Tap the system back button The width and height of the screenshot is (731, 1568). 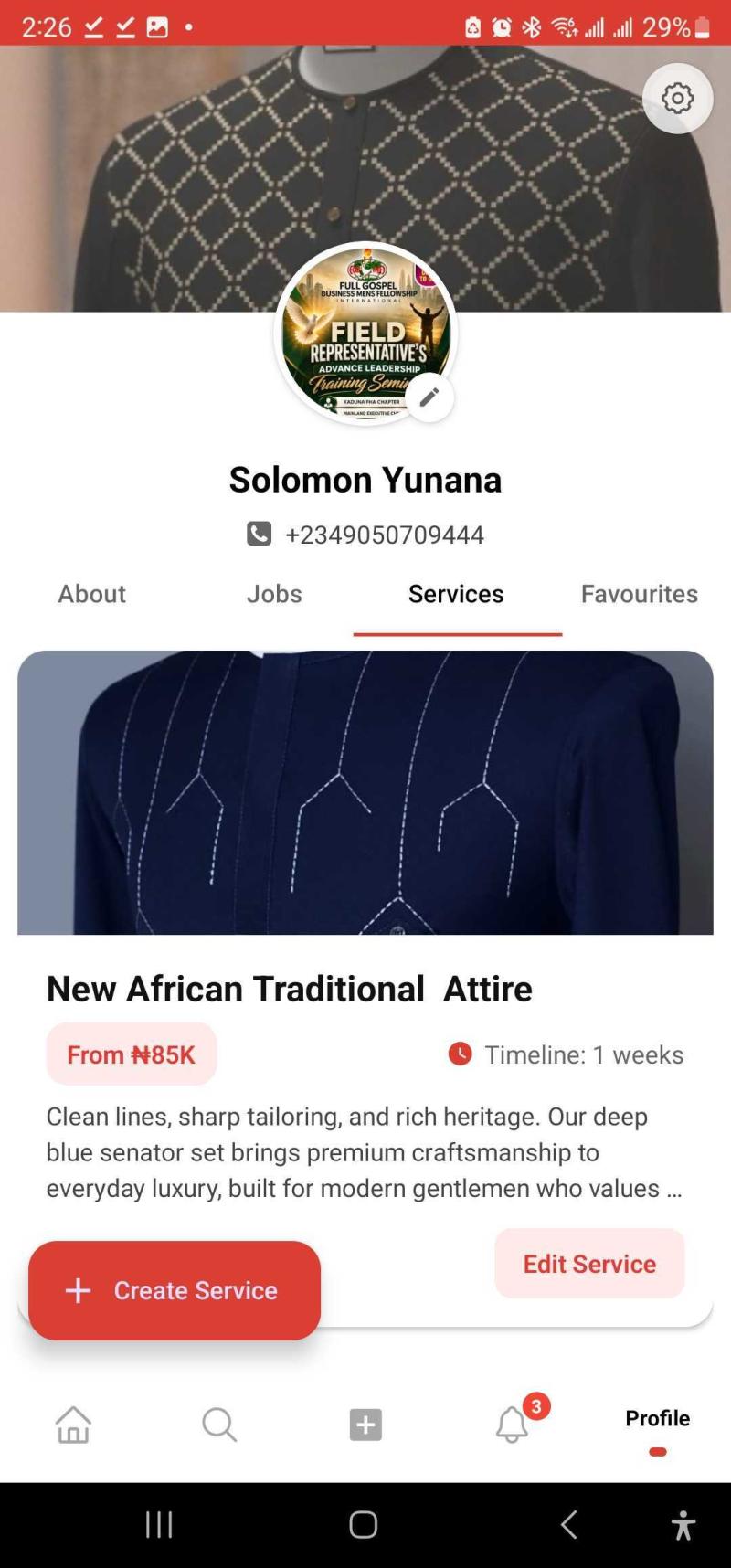[x=568, y=1524]
